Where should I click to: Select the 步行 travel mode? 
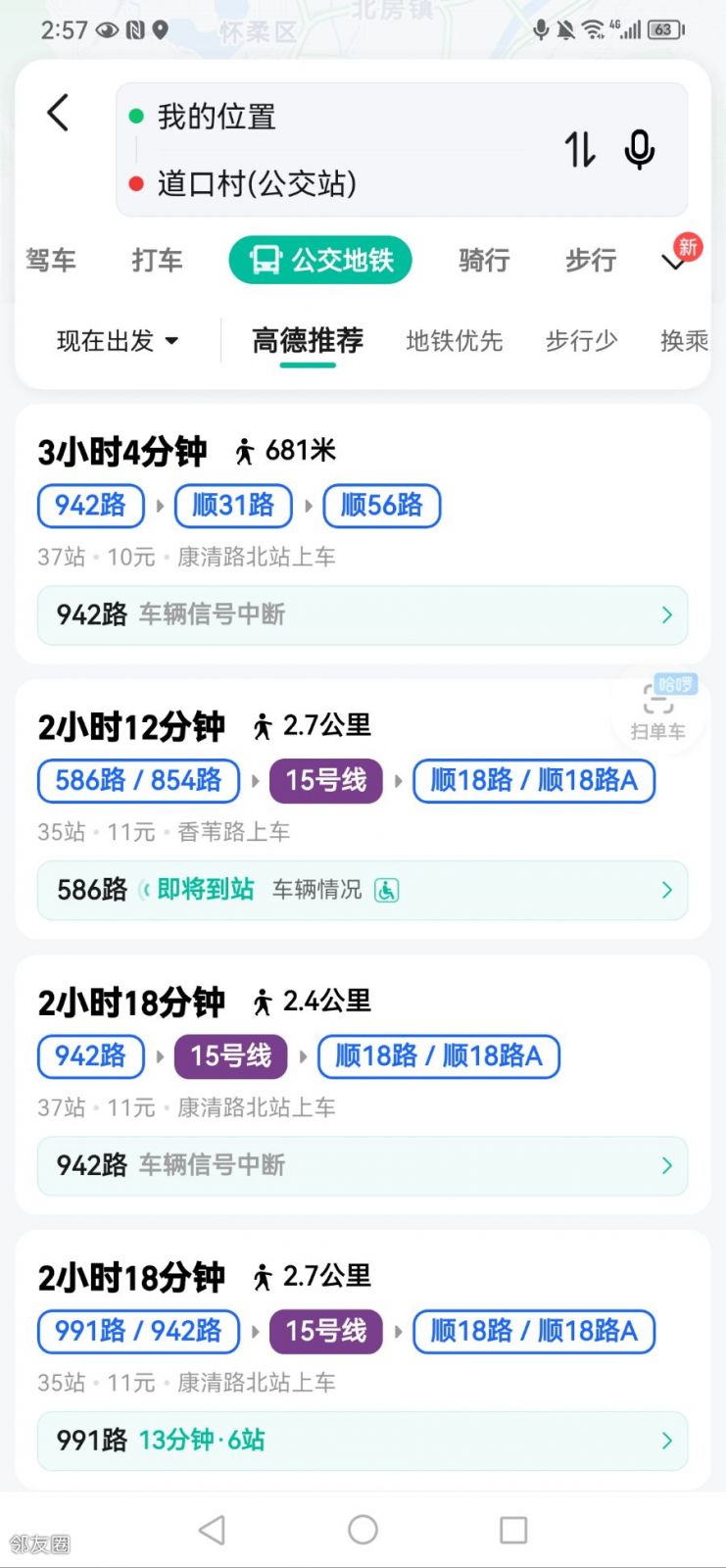591,260
